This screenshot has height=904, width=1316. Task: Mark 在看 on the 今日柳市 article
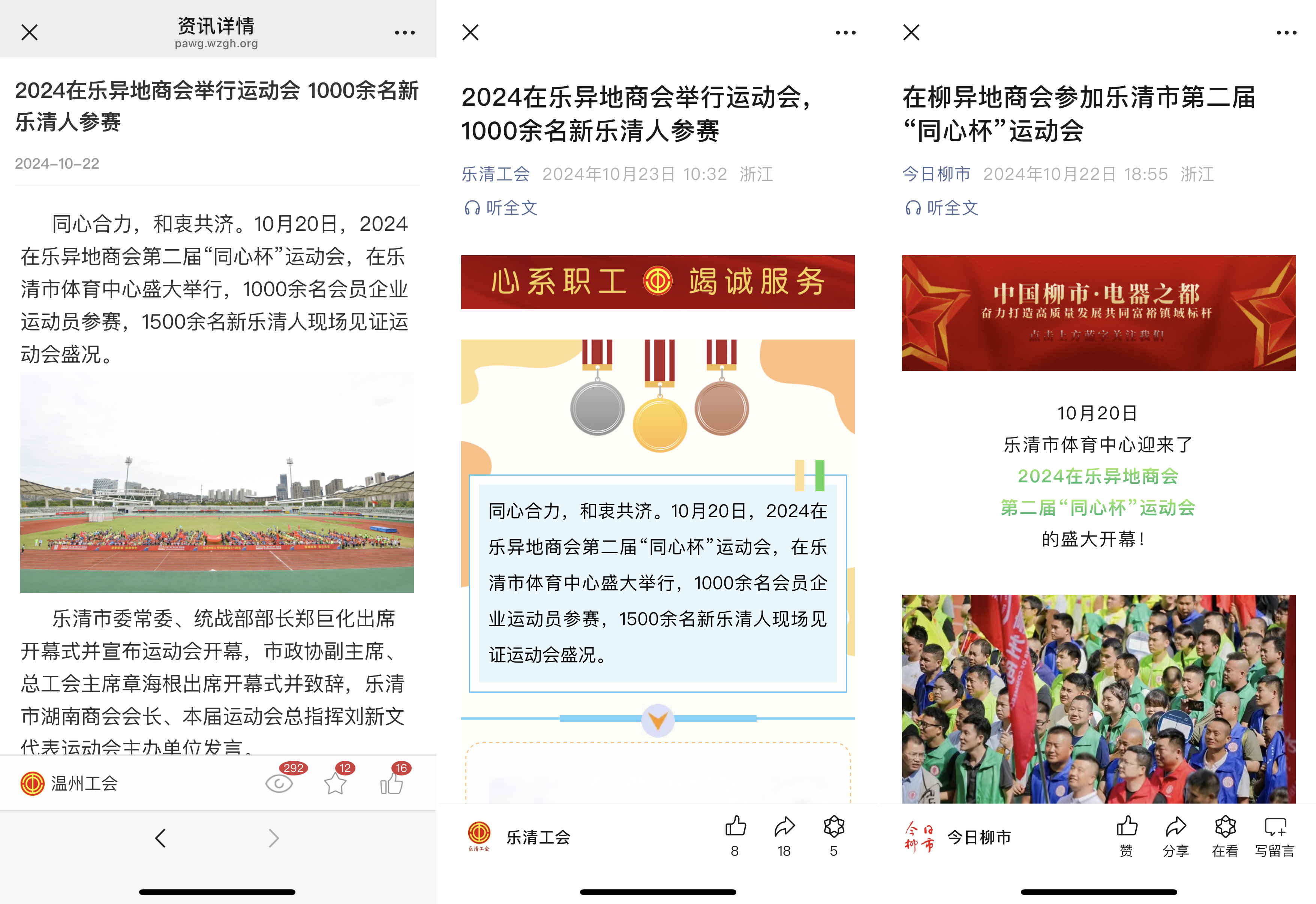pos(1225,835)
